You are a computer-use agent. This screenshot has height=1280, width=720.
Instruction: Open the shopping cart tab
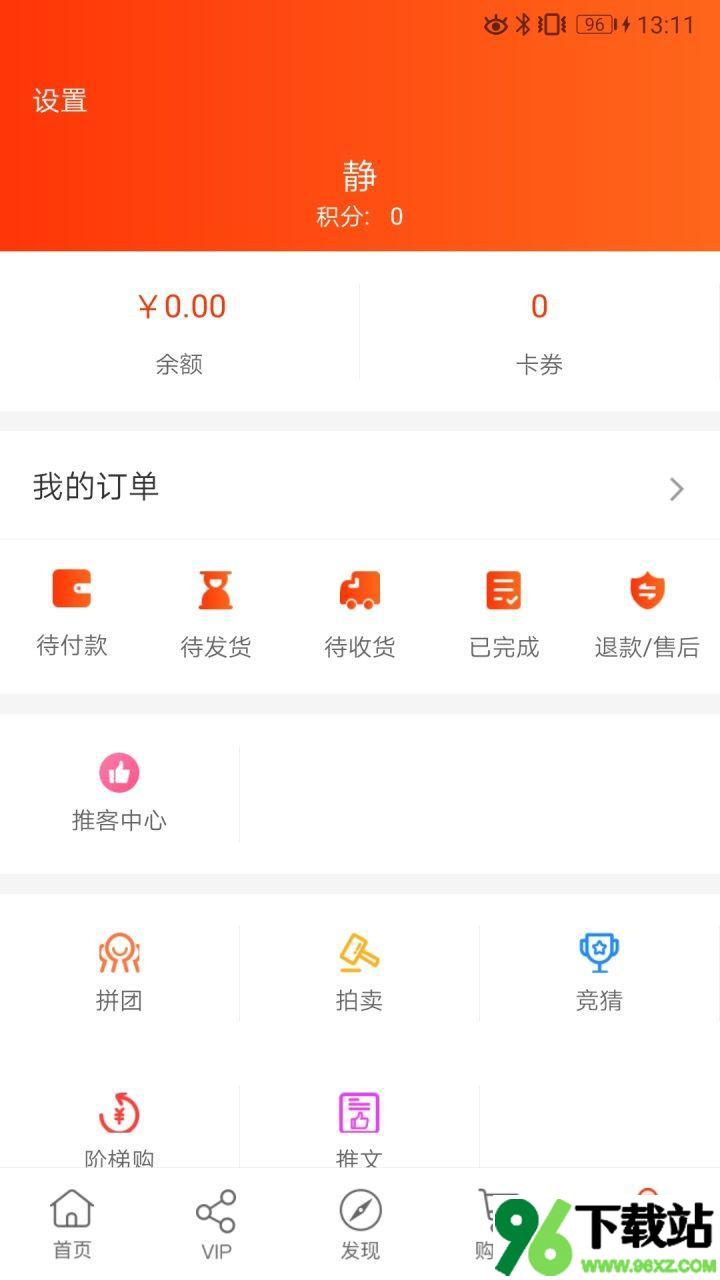(x=490, y=1224)
